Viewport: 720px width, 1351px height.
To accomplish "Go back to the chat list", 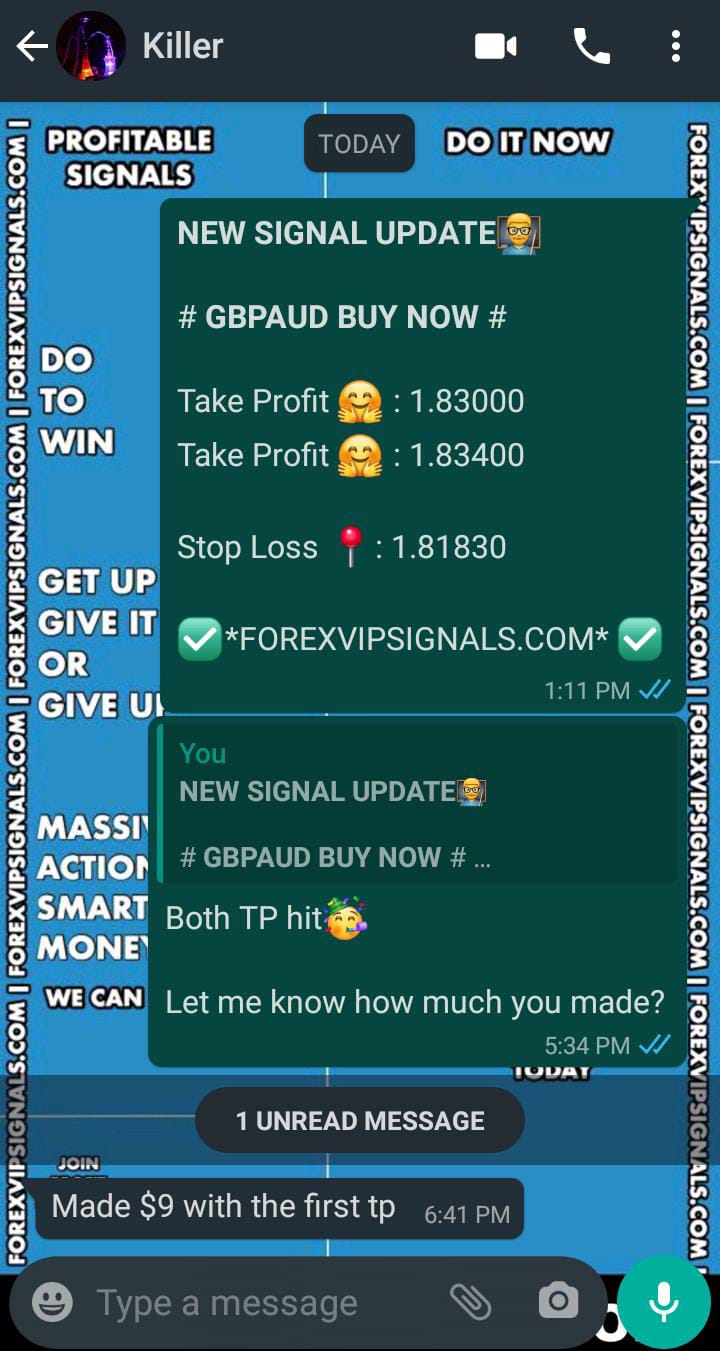I will coord(30,46).
